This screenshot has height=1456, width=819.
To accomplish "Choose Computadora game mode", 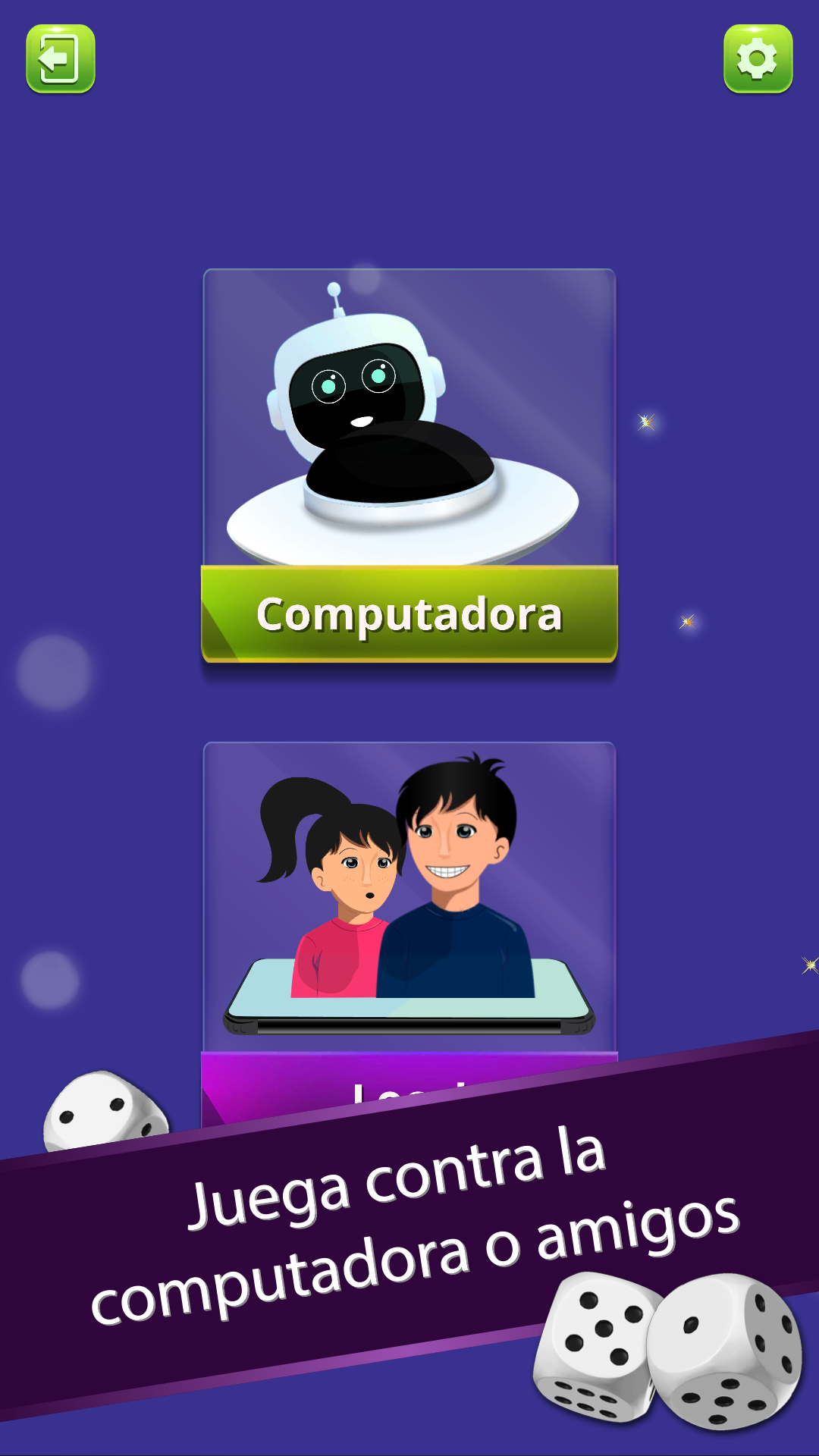I will [x=409, y=463].
